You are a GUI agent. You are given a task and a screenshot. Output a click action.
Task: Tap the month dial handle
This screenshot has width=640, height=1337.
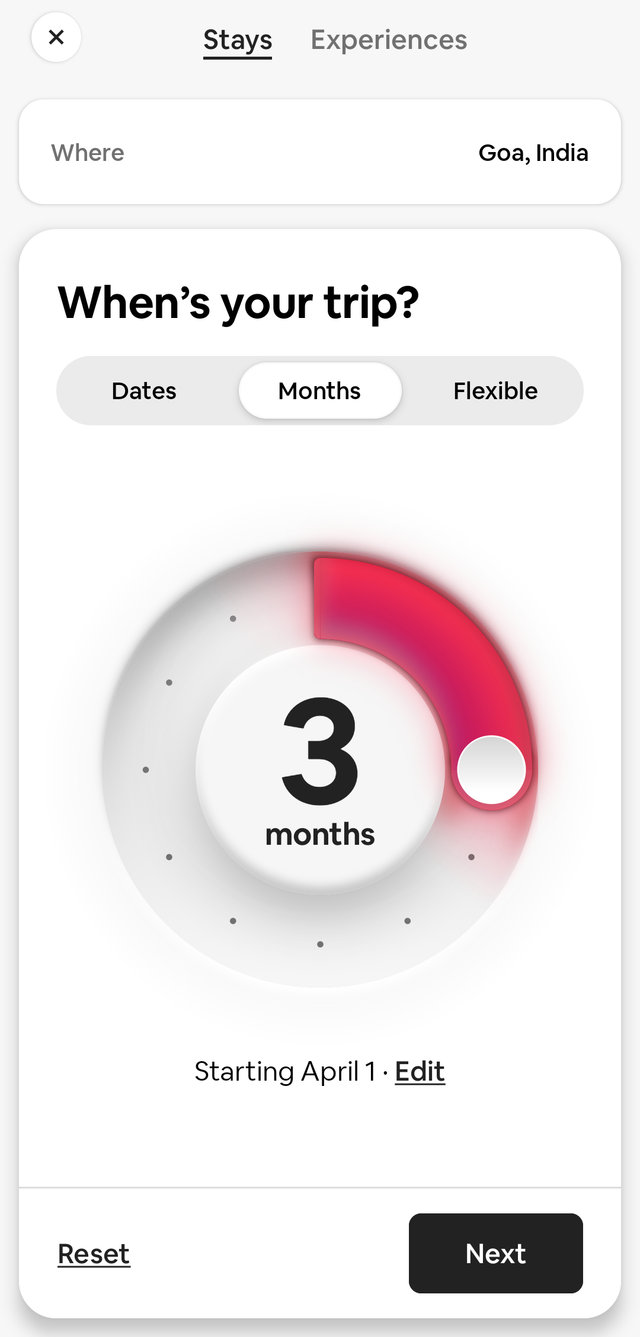pos(491,769)
